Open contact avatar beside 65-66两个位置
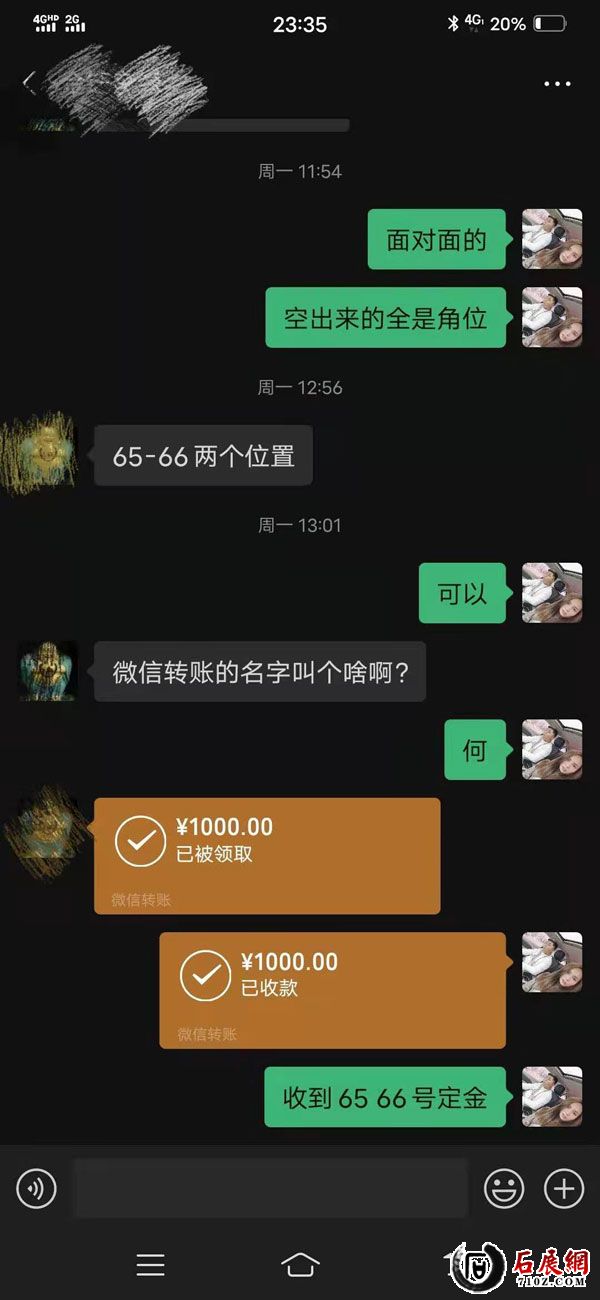 (47, 455)
